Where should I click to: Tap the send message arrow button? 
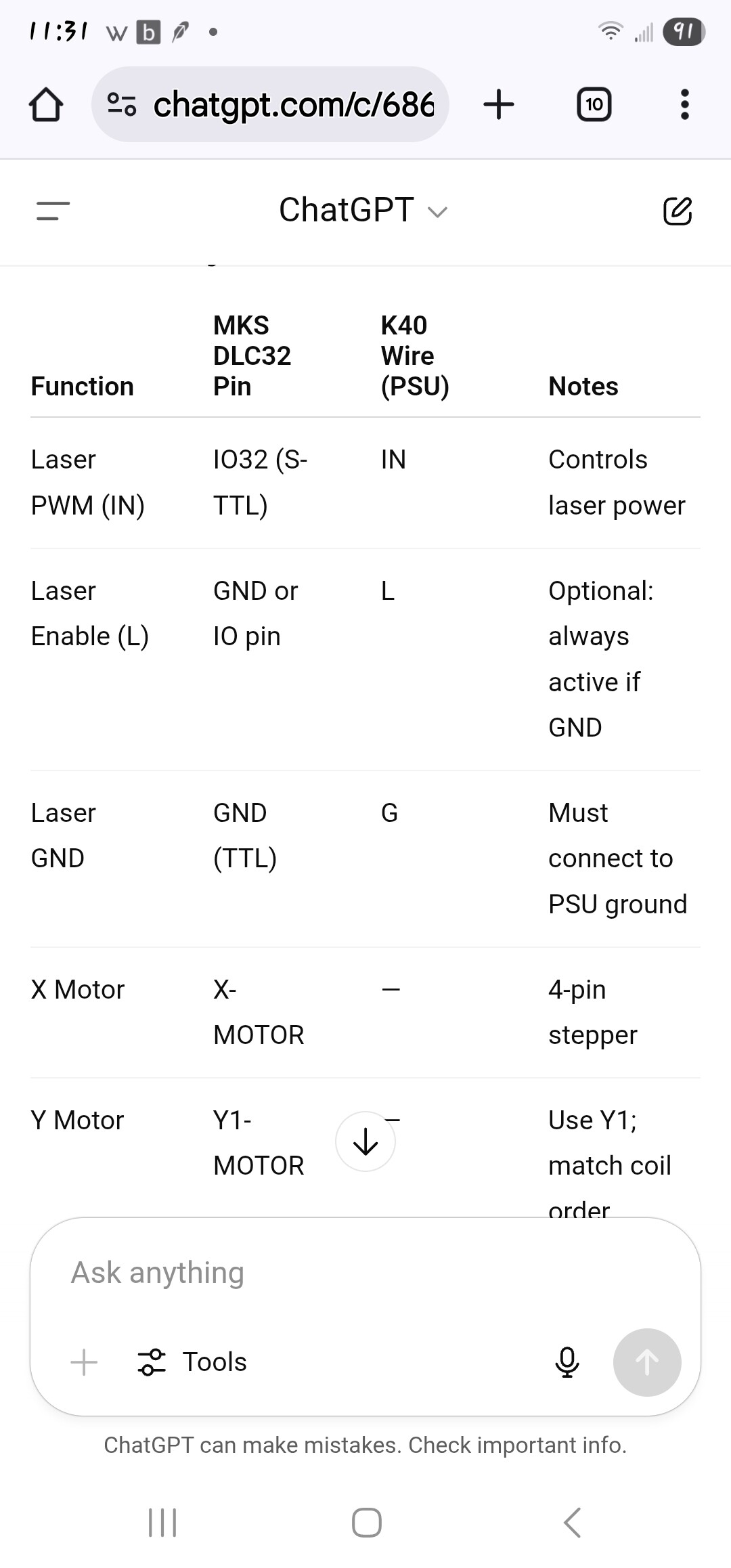[x=647, y=1362]
